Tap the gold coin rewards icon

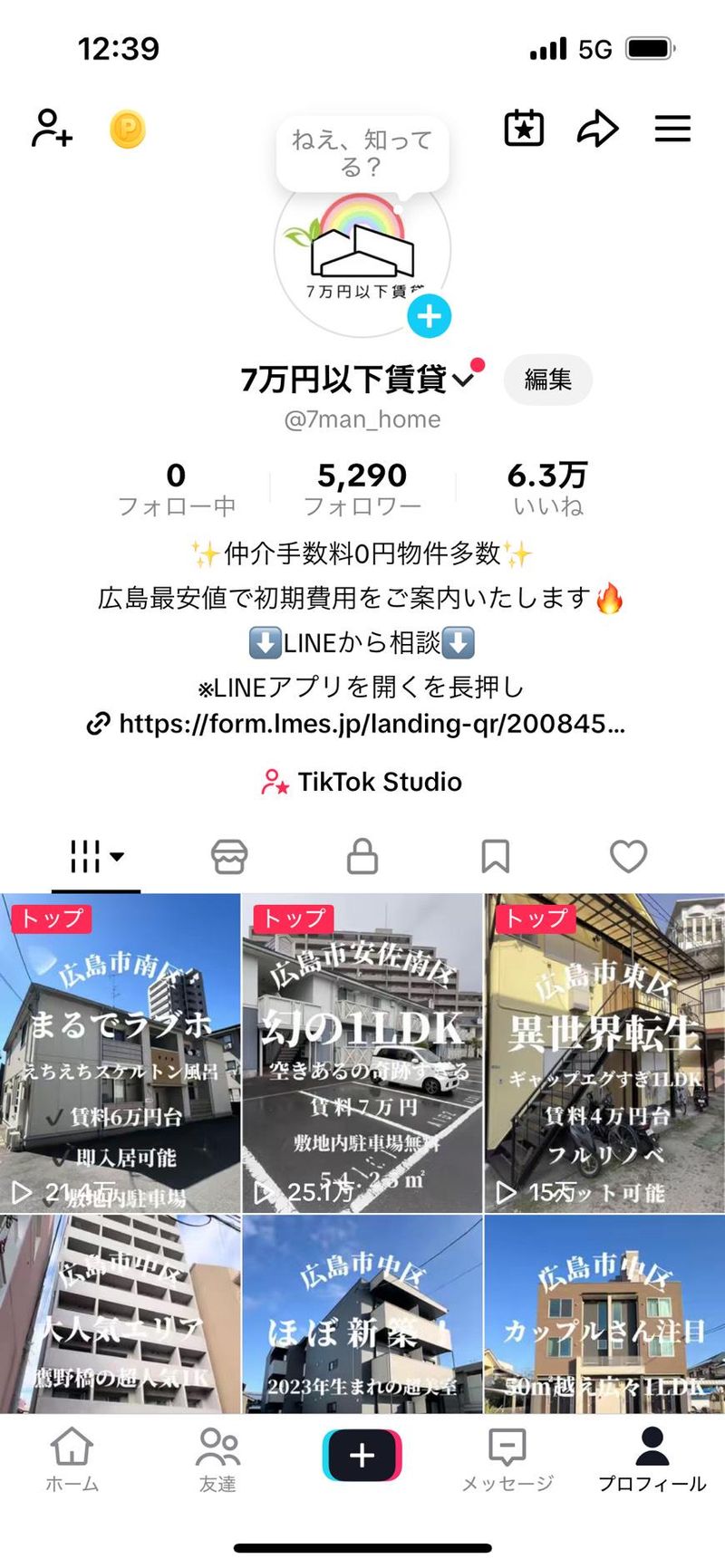(128, 130)
